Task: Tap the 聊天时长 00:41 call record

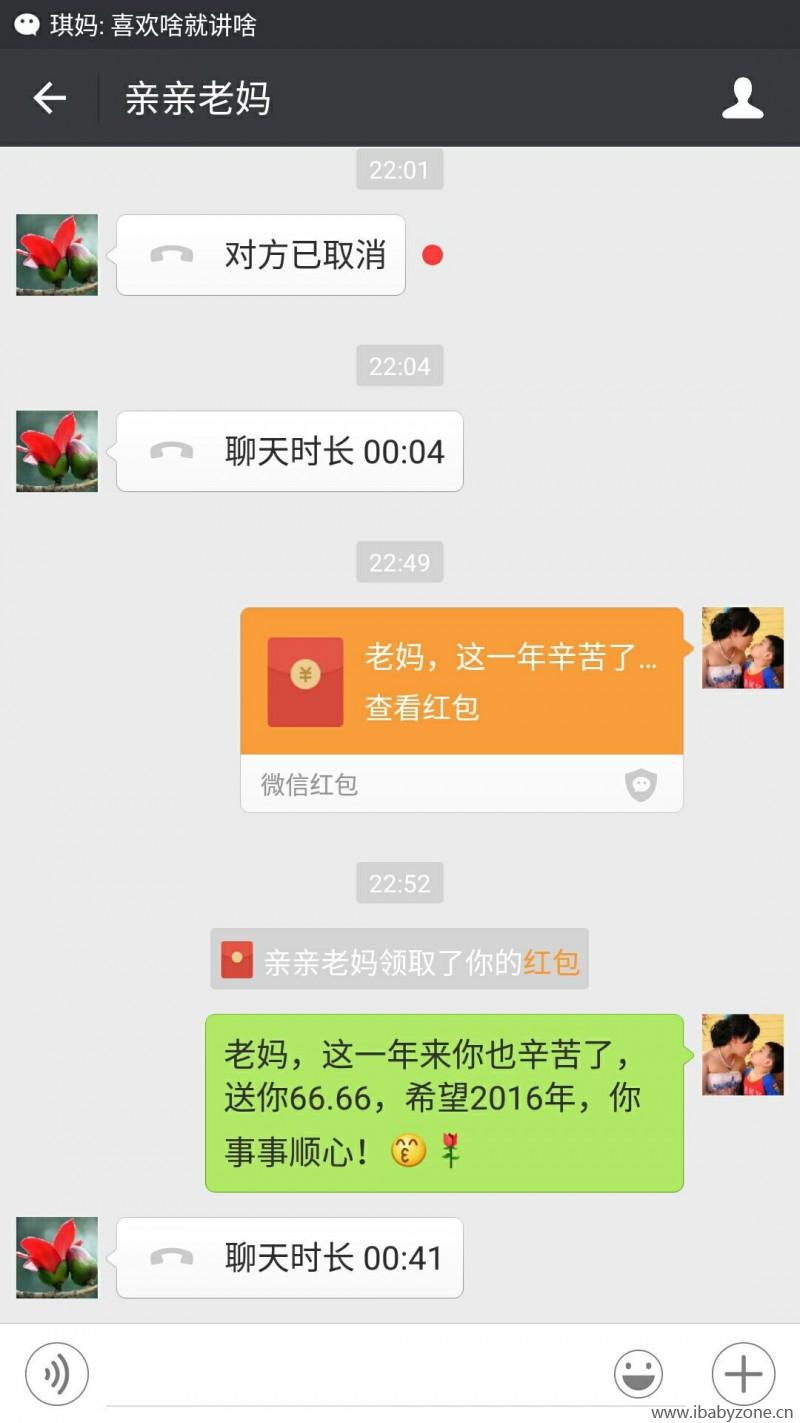Action: click(289, 1257)
